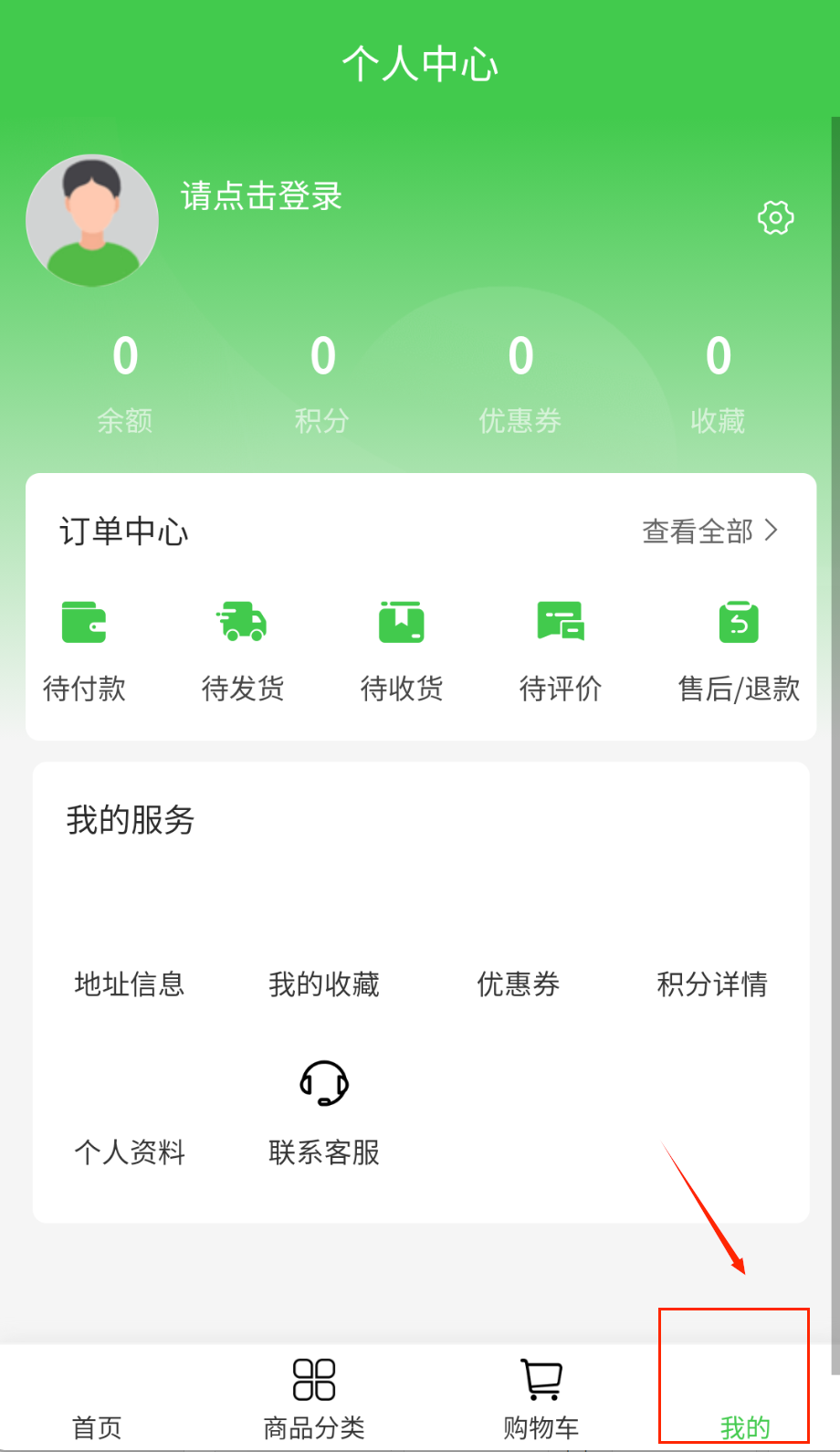The image size is (840, 1452).
Task: Open 地址信息 address service
Action: coord(130,968)
